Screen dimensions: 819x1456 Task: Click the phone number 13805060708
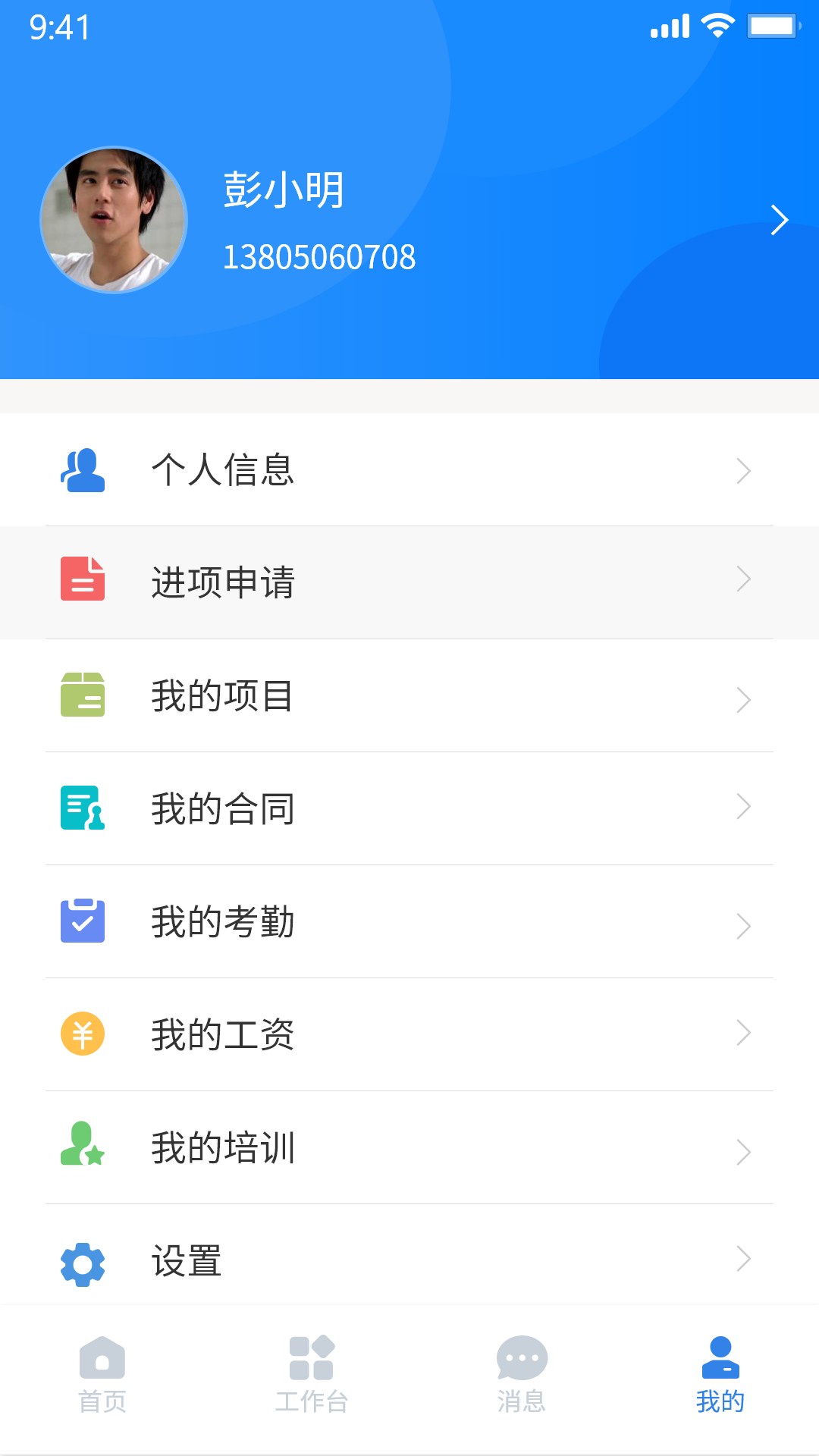click(x=320, y=257)
